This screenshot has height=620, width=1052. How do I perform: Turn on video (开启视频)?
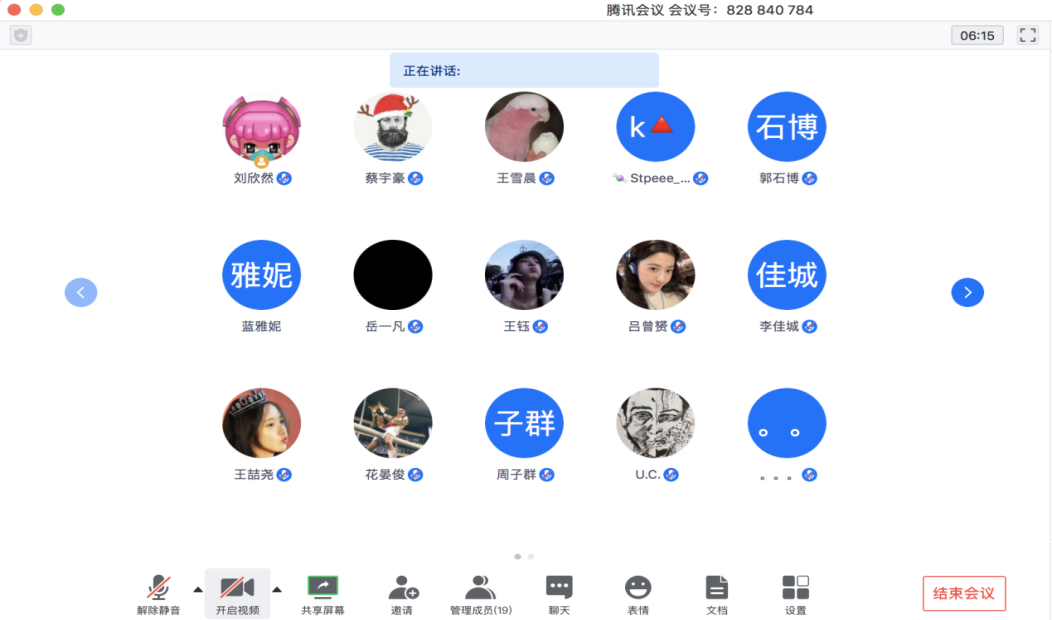pyautogui.click(x=237, y=594)
